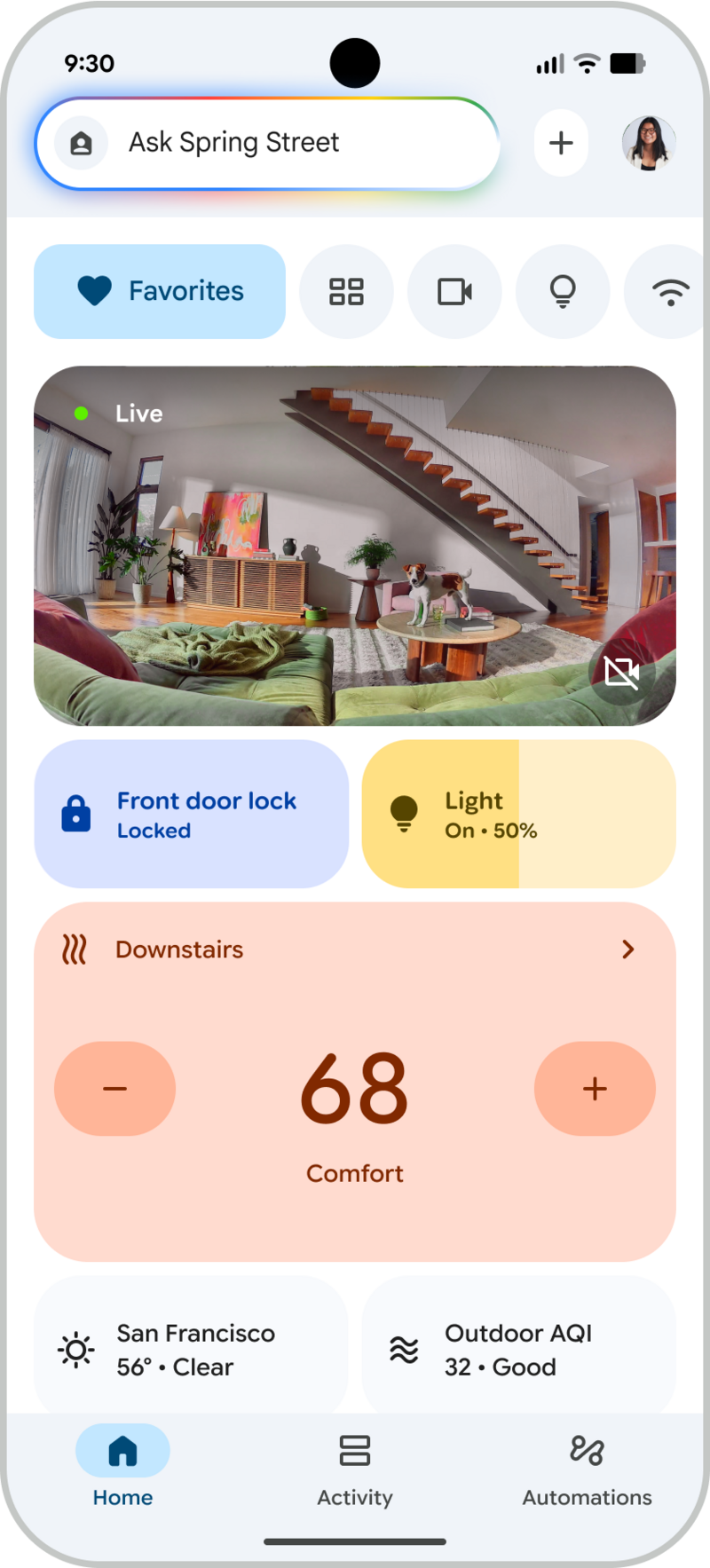Image resolution: width=710 pixels, height=1568 pixels.
Task: Add a new device with plus button
Action: click(x=561, y=143)
